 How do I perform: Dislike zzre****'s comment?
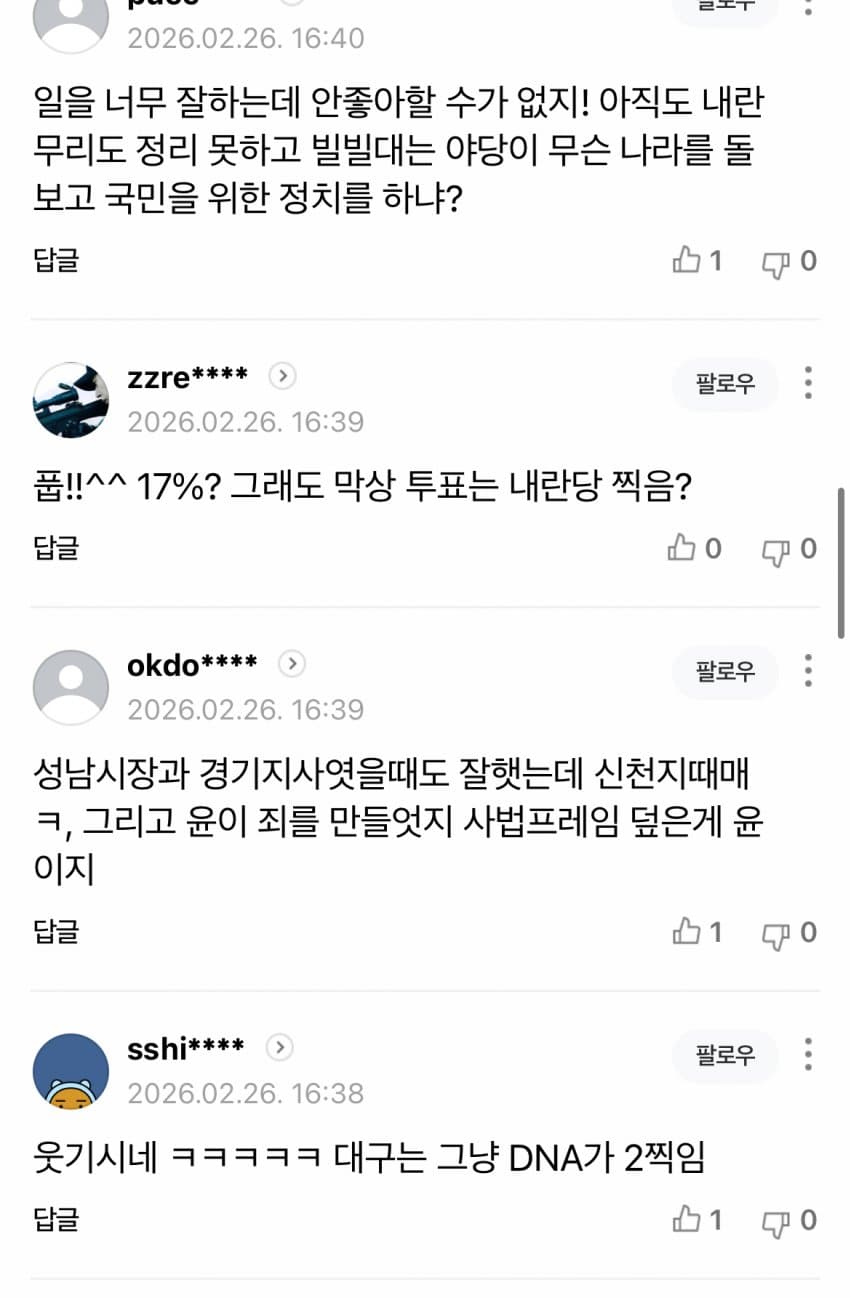point(789,548)
